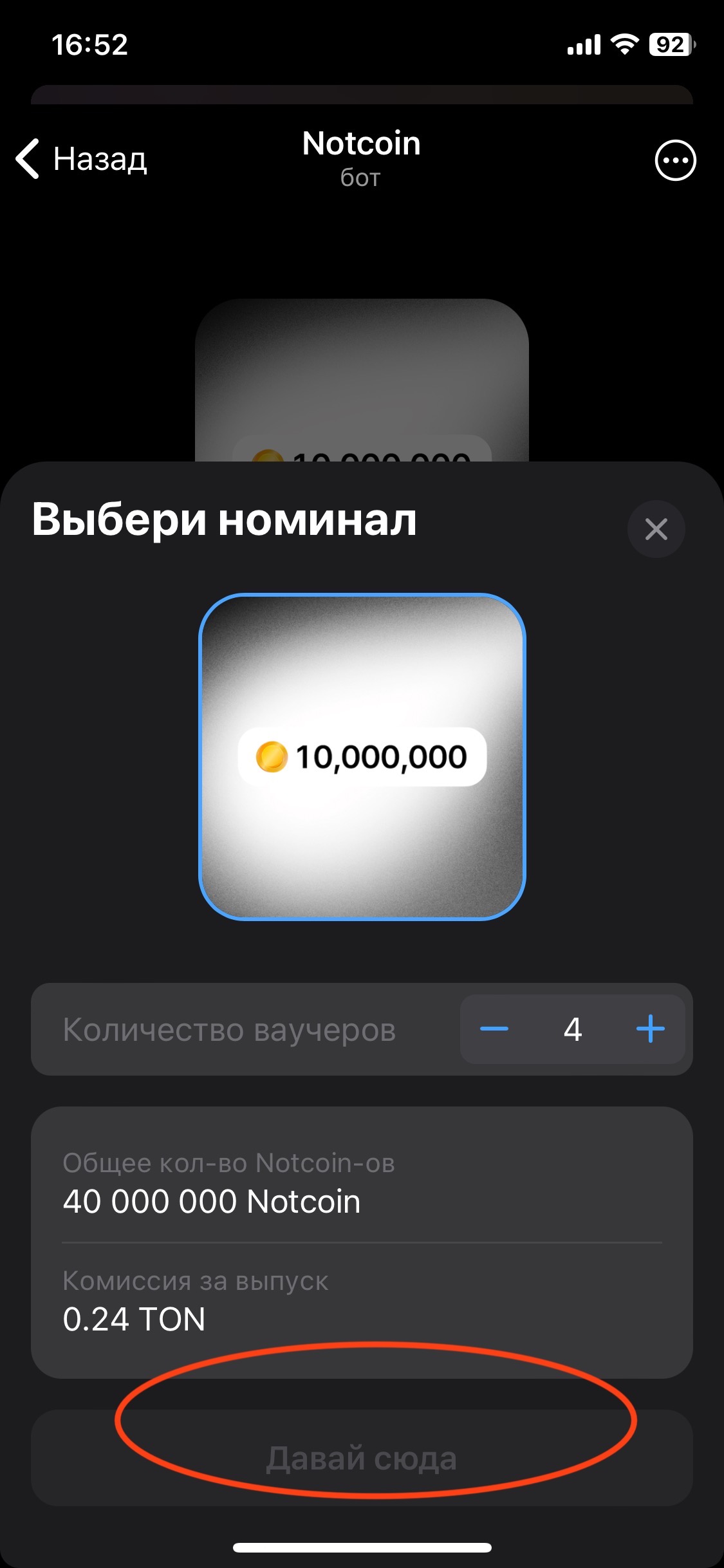Select the 10,000,000 voucher card

point(362,756)
